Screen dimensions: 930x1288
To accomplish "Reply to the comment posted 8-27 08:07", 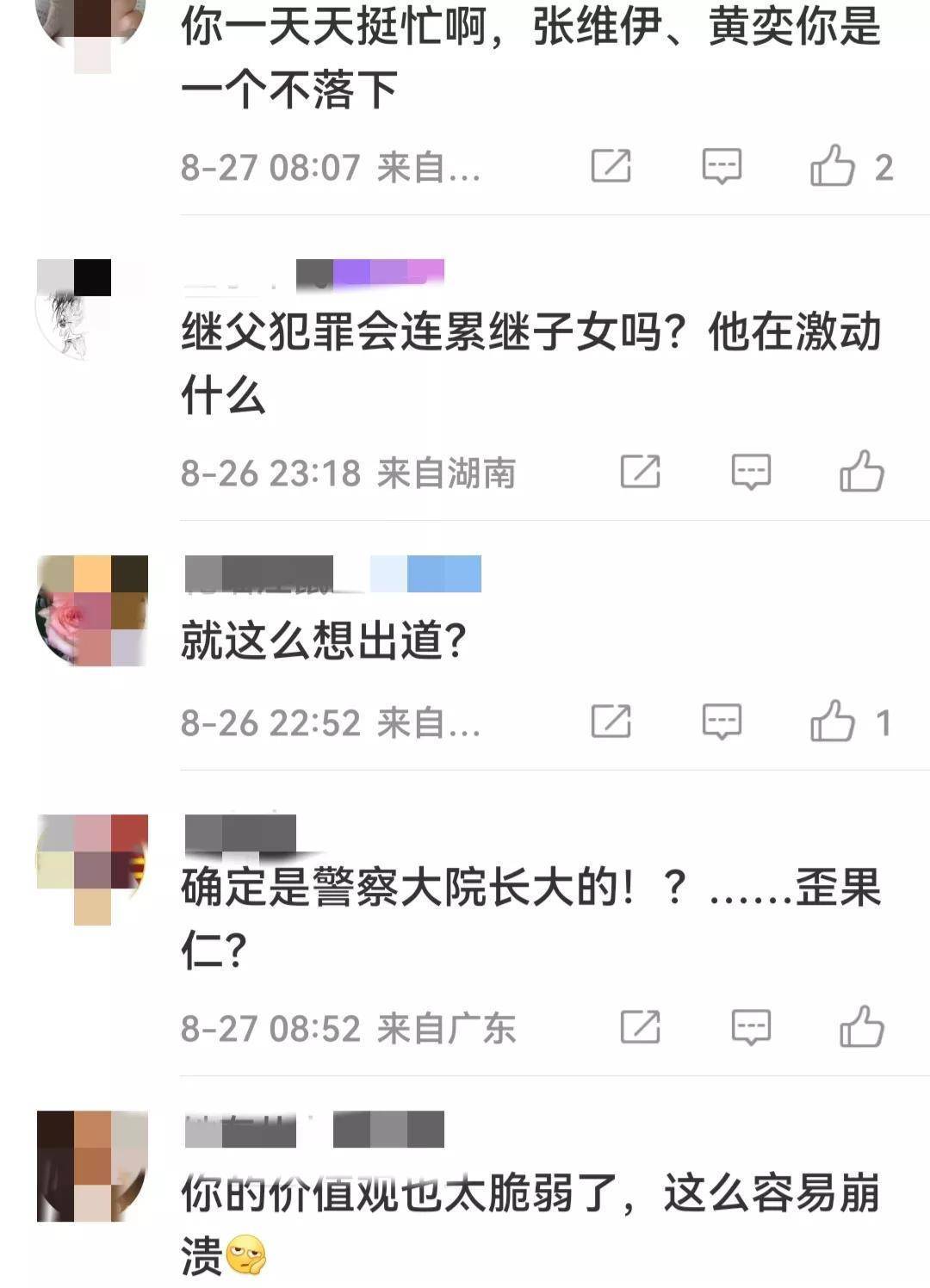I will 722,166.
